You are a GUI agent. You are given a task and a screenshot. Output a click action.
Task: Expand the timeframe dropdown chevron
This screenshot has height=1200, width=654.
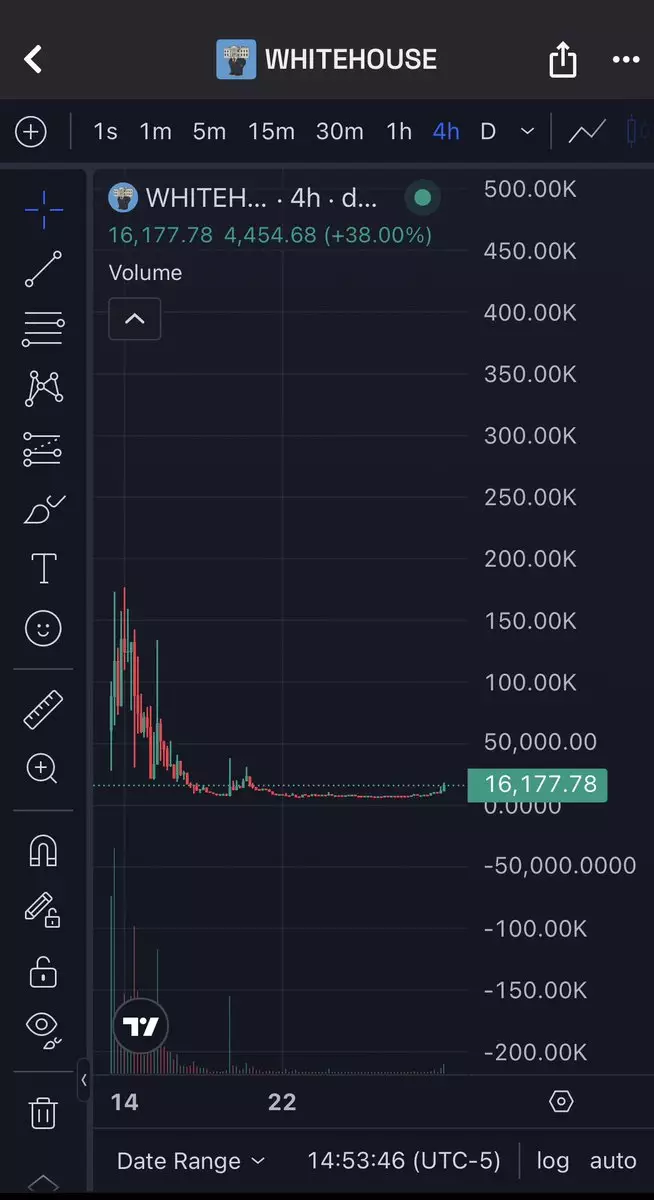(527, 131)
